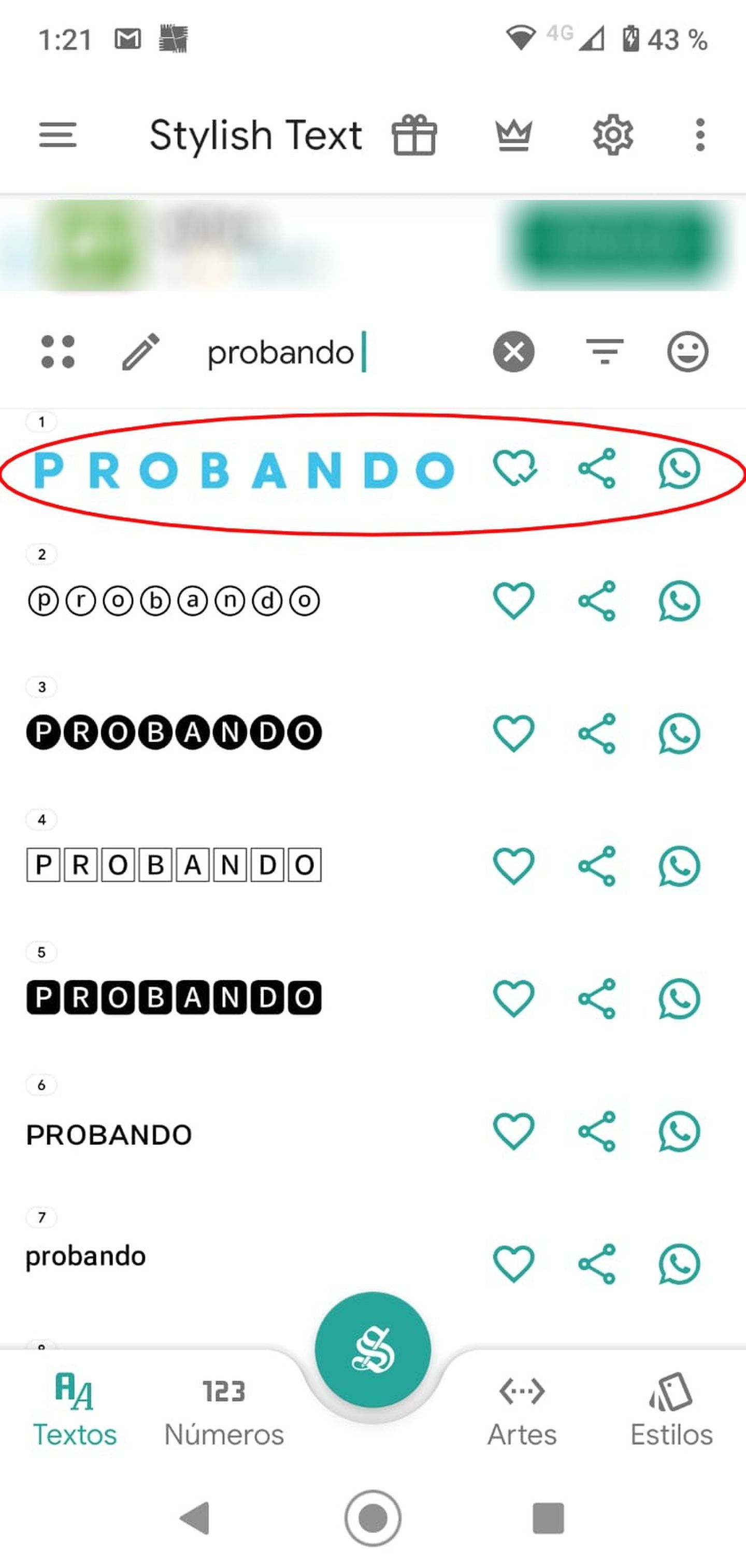746x1568 pixels.
Task: Clear the typed text with the X
Action: pyautogui.click(x=513, y=352)
